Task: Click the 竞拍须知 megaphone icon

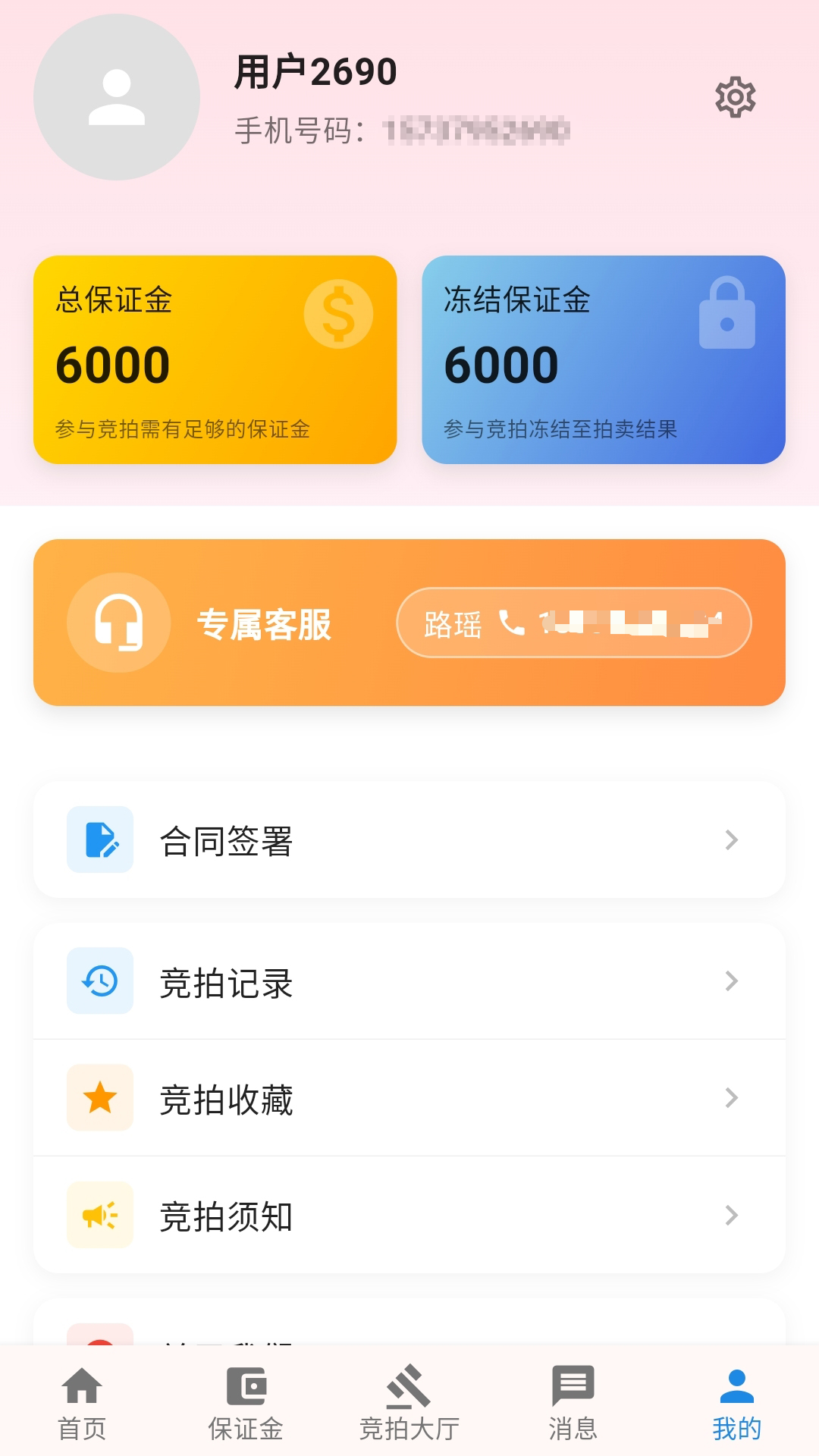Action: (99, 1214)
